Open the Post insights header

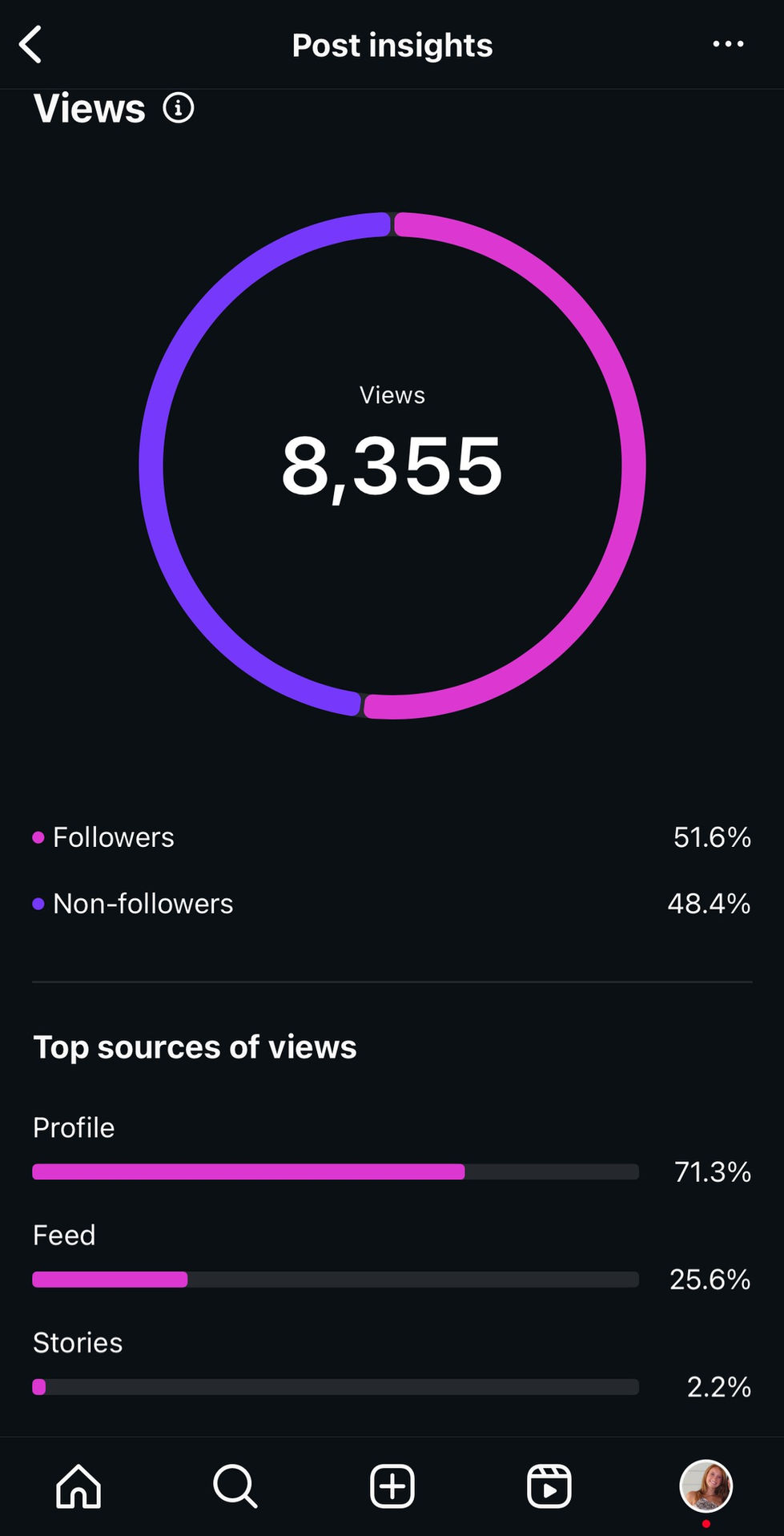coord(392,45)
